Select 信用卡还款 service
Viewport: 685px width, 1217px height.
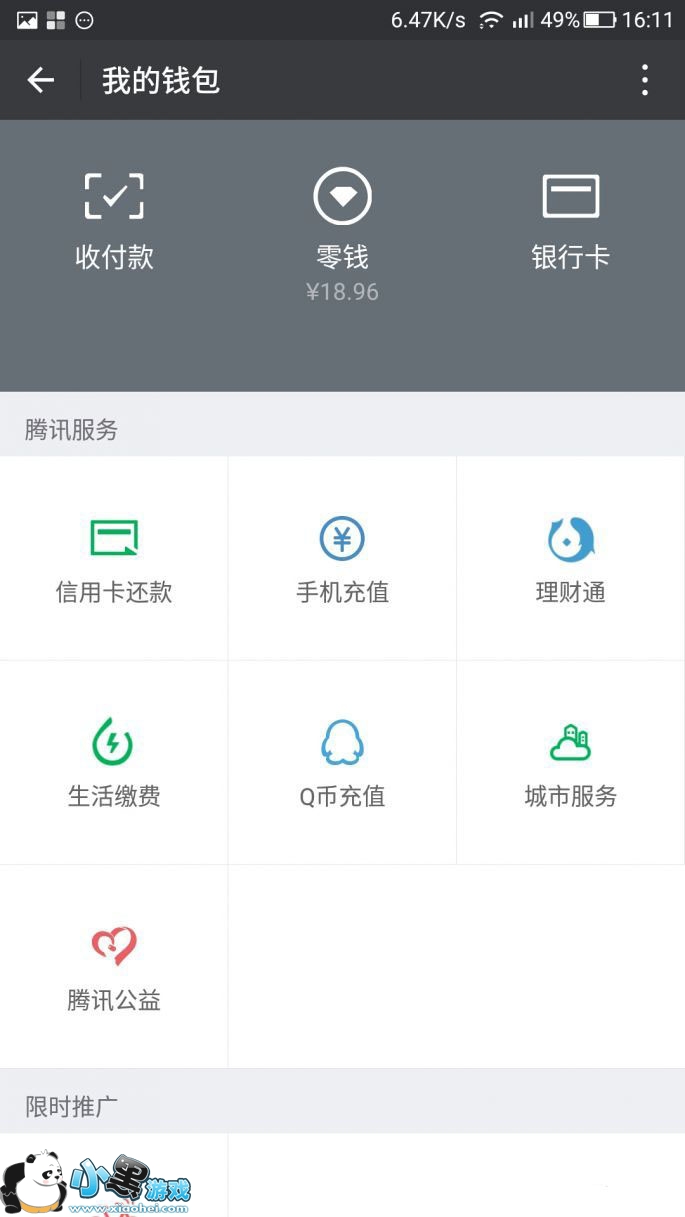click(x=114, y=559)
